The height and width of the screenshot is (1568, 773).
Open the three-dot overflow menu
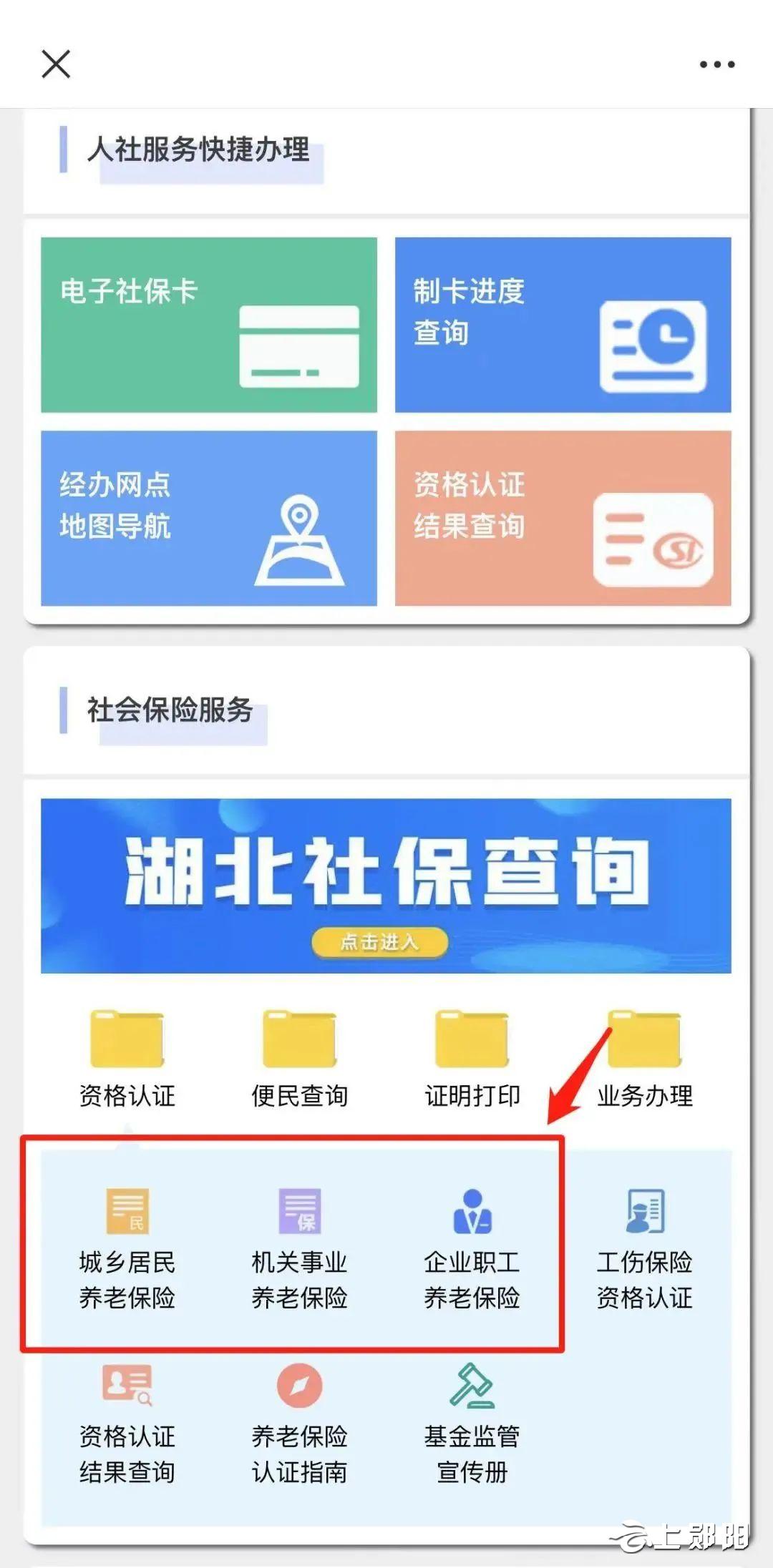pos(716,64)
